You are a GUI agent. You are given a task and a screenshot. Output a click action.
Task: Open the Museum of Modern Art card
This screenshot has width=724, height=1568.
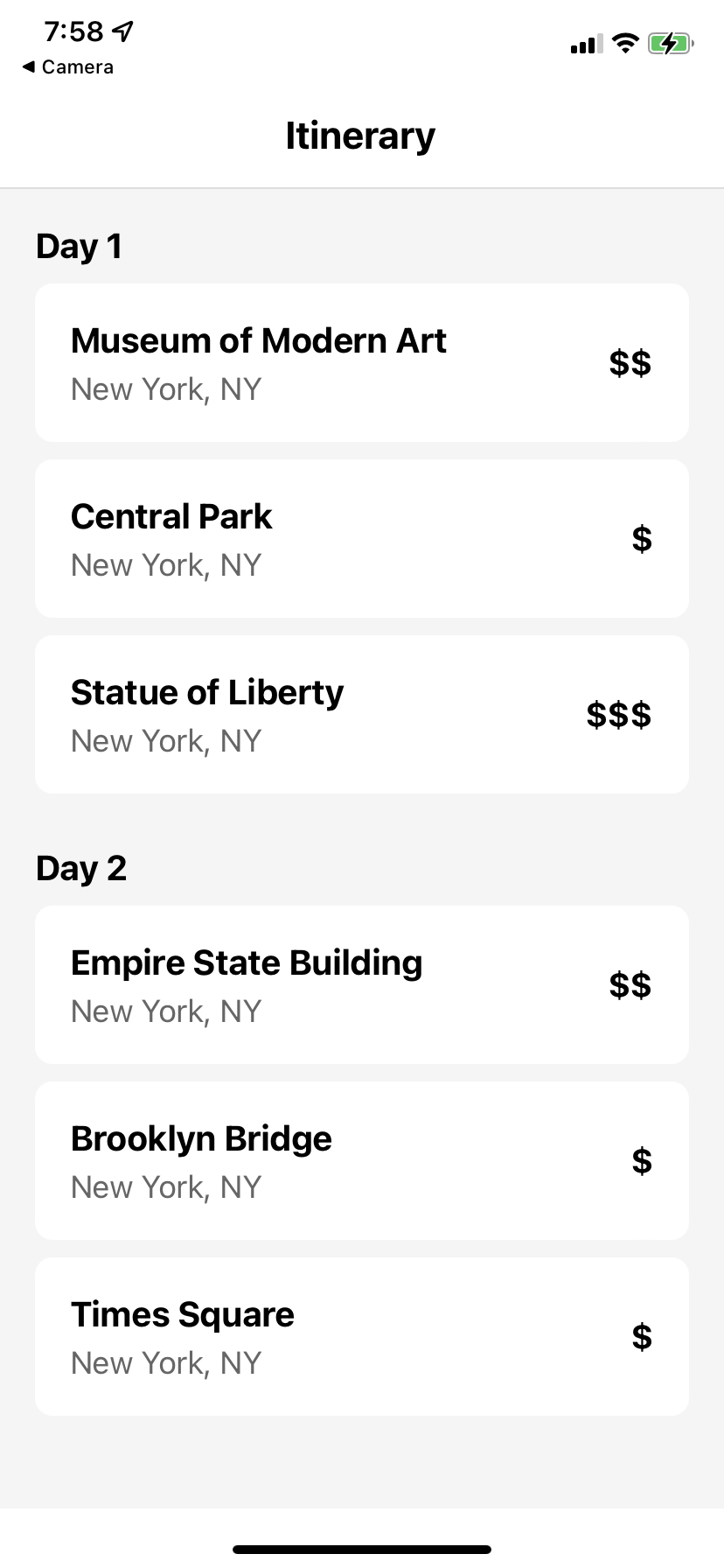361,363
